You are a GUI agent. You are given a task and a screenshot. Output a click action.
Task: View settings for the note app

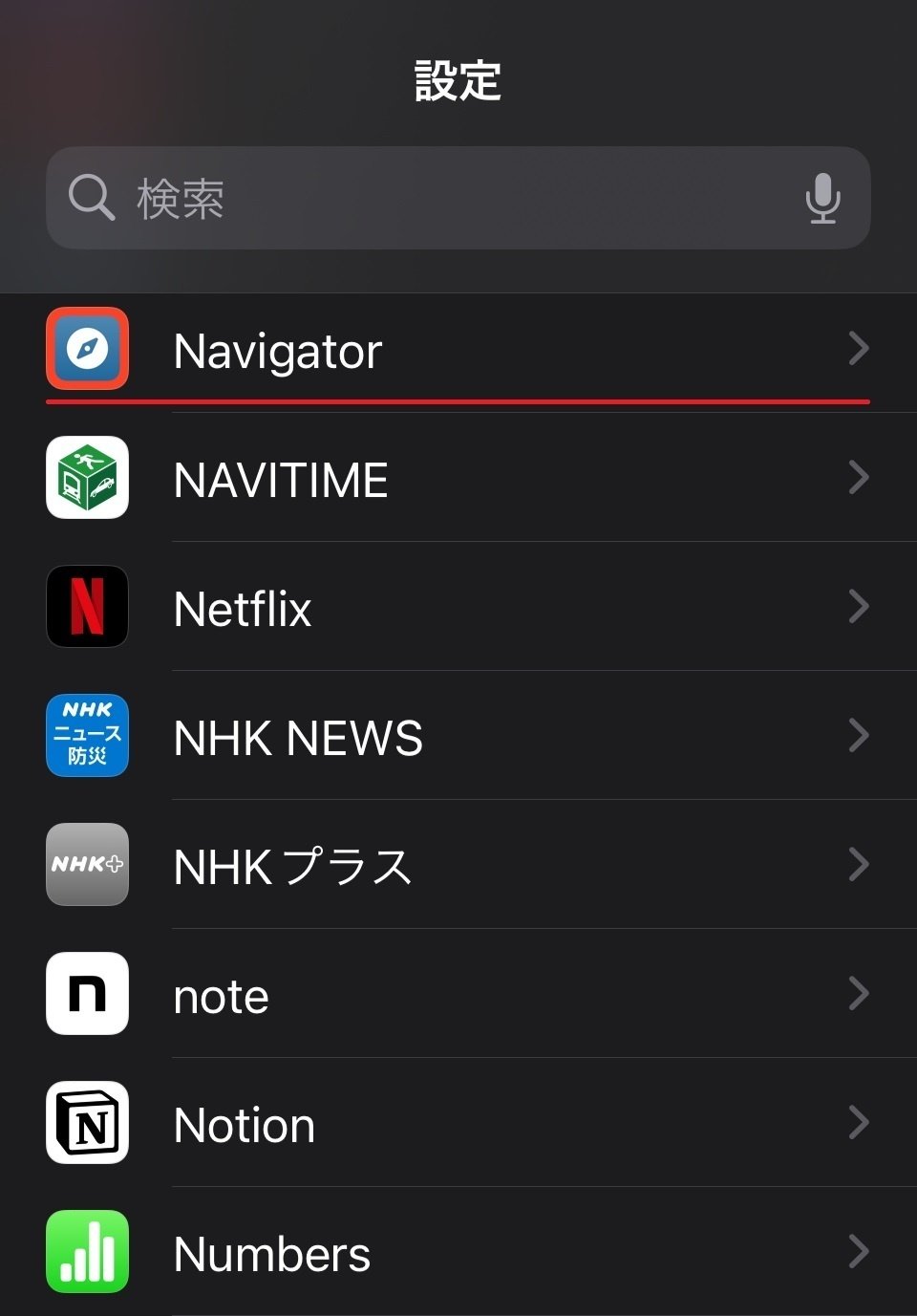pos(458,995)
